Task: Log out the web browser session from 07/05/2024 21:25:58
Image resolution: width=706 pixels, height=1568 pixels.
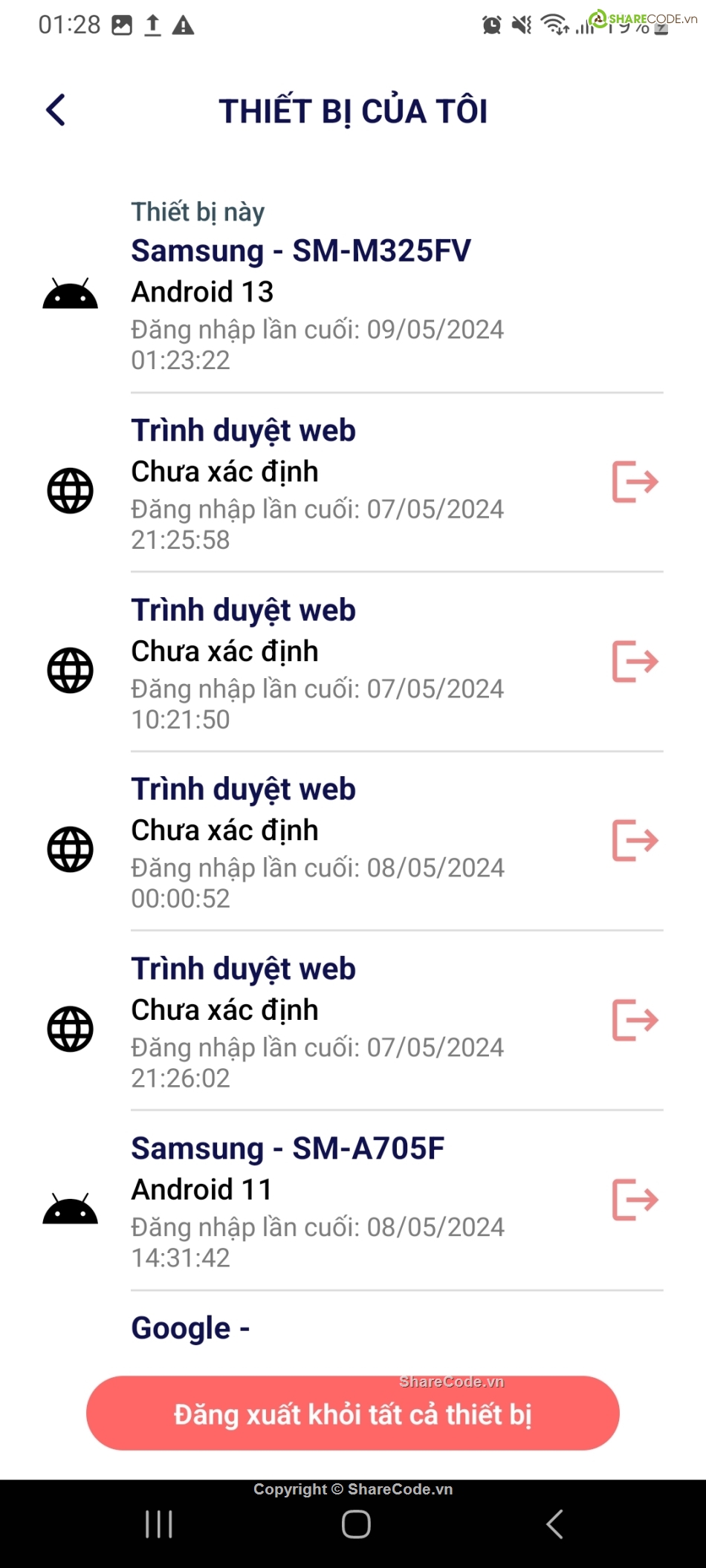Action: point(635,482)
